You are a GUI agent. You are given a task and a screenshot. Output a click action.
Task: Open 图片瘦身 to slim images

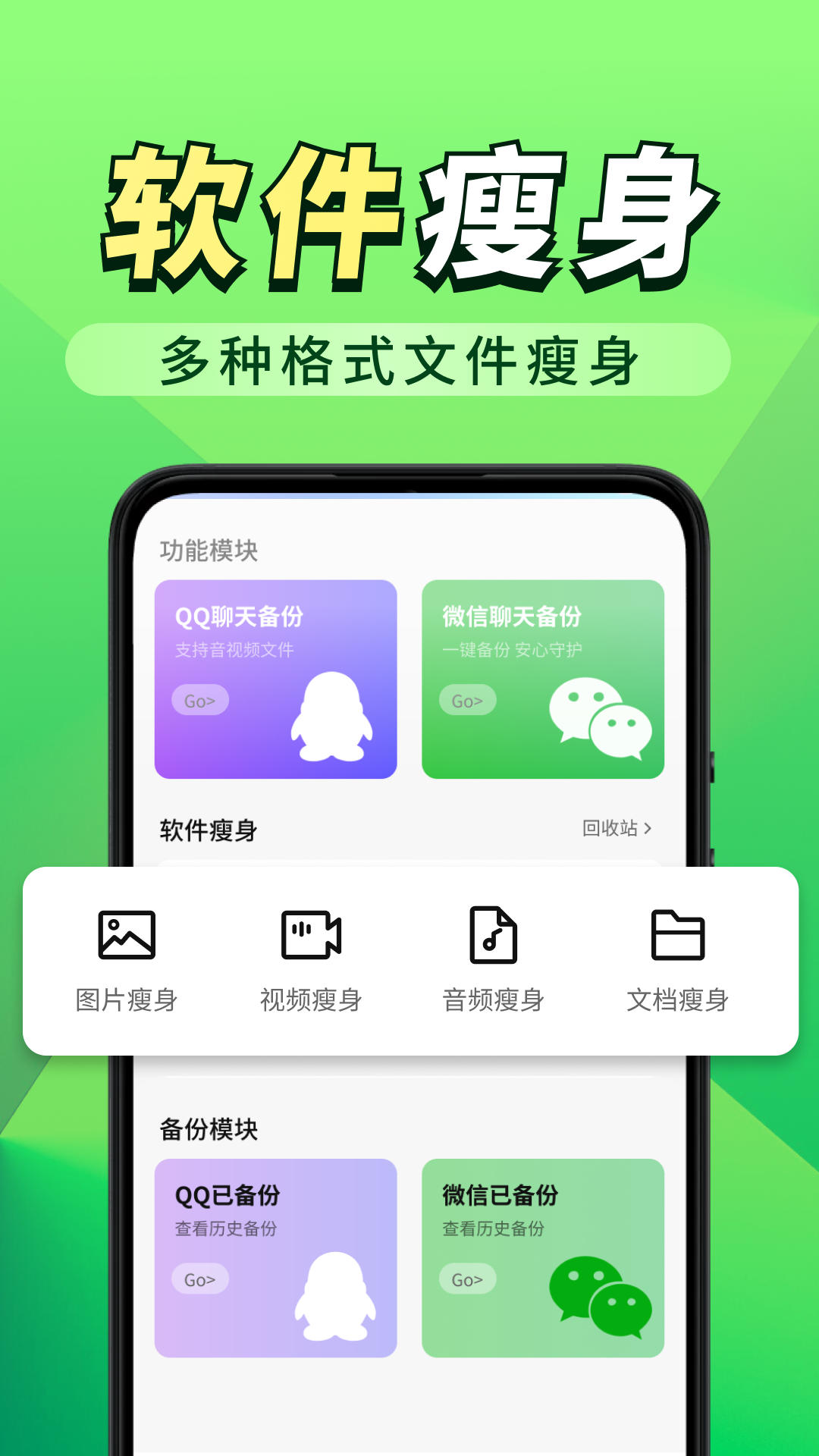click(x=127, y=999)
